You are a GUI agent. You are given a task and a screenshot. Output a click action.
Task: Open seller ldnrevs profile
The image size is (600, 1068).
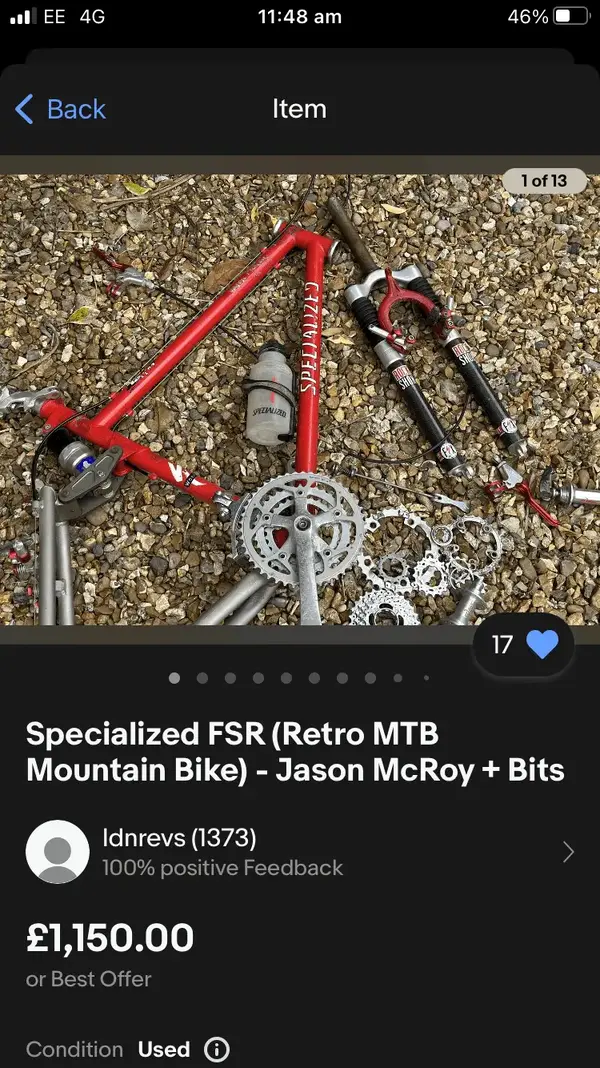click(x=300, y=852)
